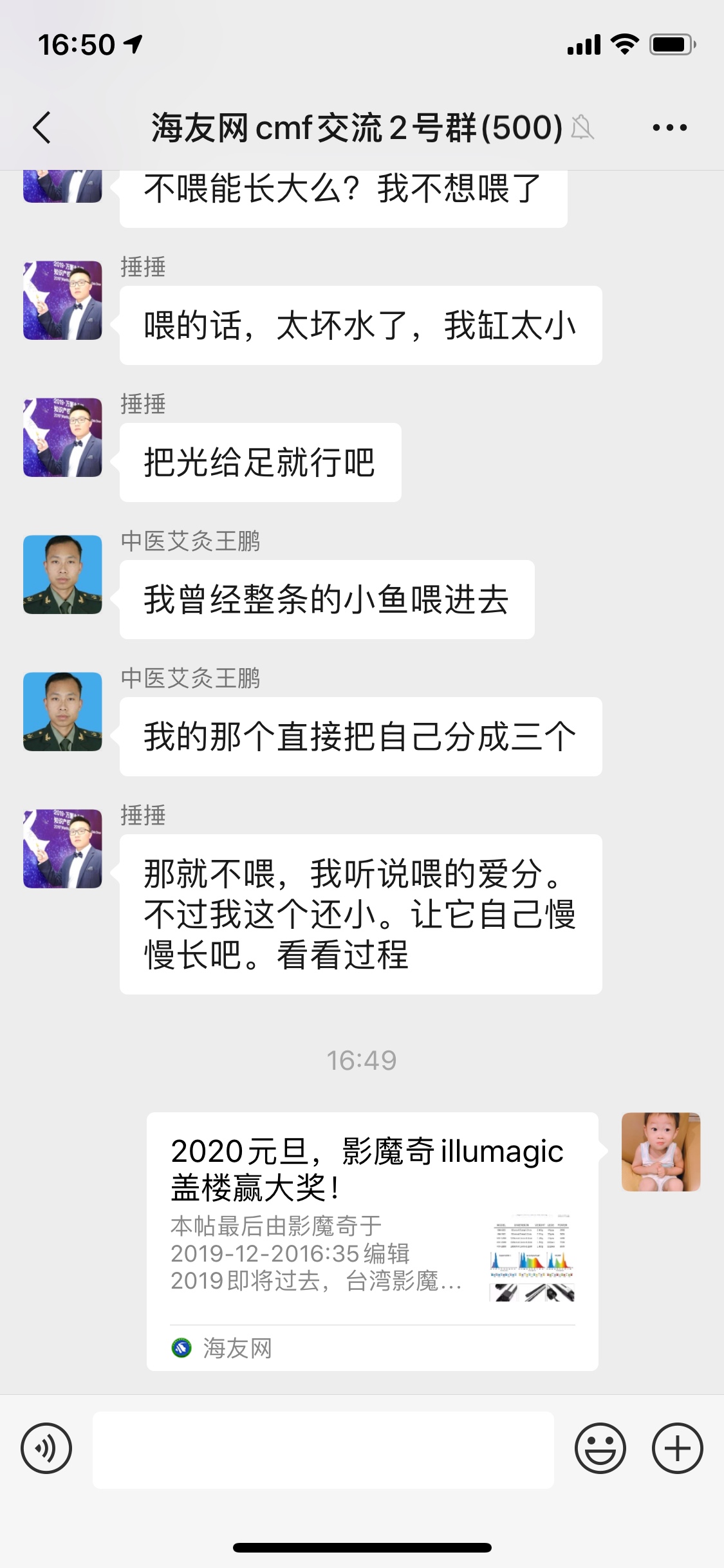Open the shared illumagic link card

372,1241
